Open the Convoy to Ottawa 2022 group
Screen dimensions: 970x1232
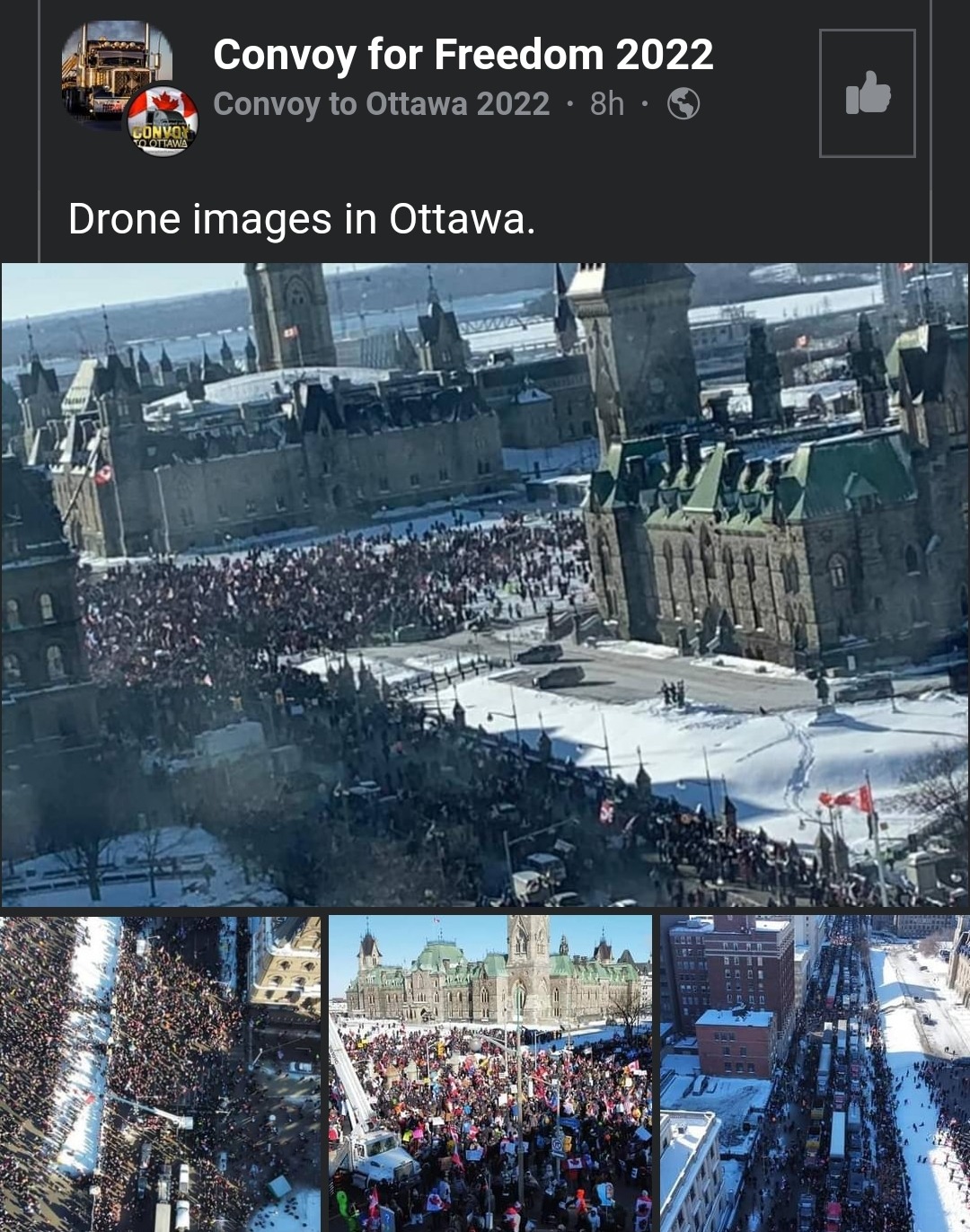(381, 104)
